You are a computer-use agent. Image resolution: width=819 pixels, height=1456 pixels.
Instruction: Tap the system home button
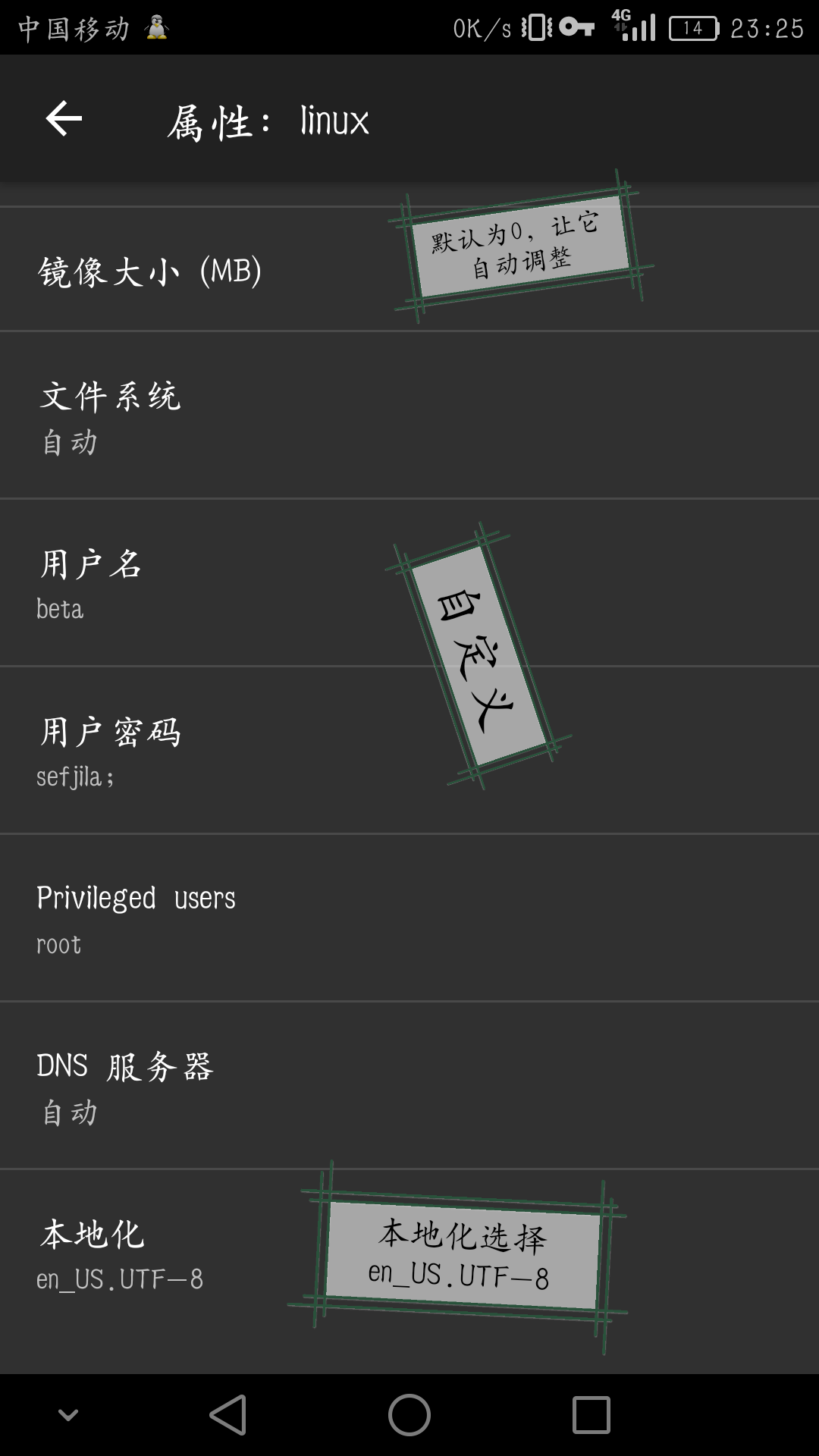[409, 1415]
